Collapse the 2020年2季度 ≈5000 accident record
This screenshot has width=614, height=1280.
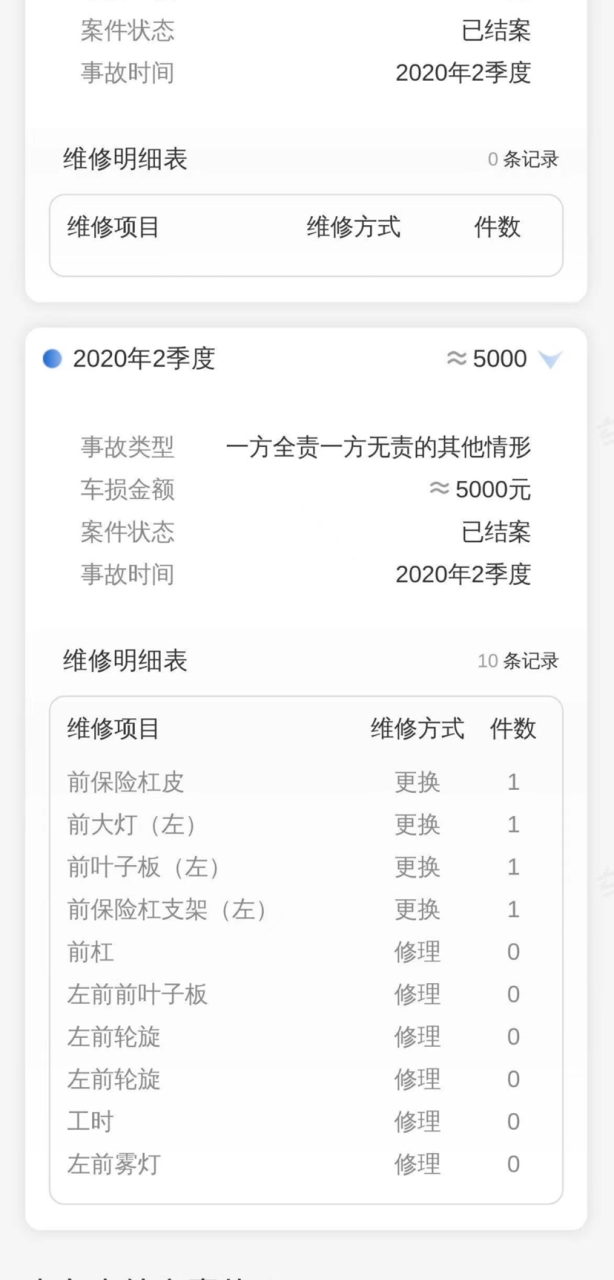click(x=550, y=359)
